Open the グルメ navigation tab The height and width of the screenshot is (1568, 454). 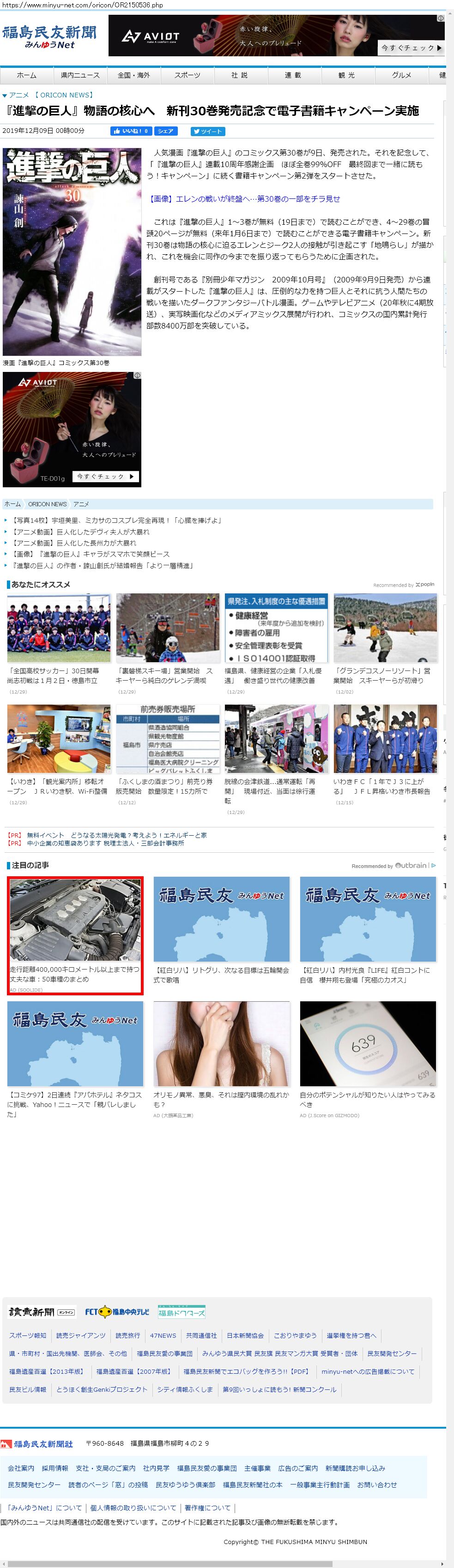tap(401, 76)
